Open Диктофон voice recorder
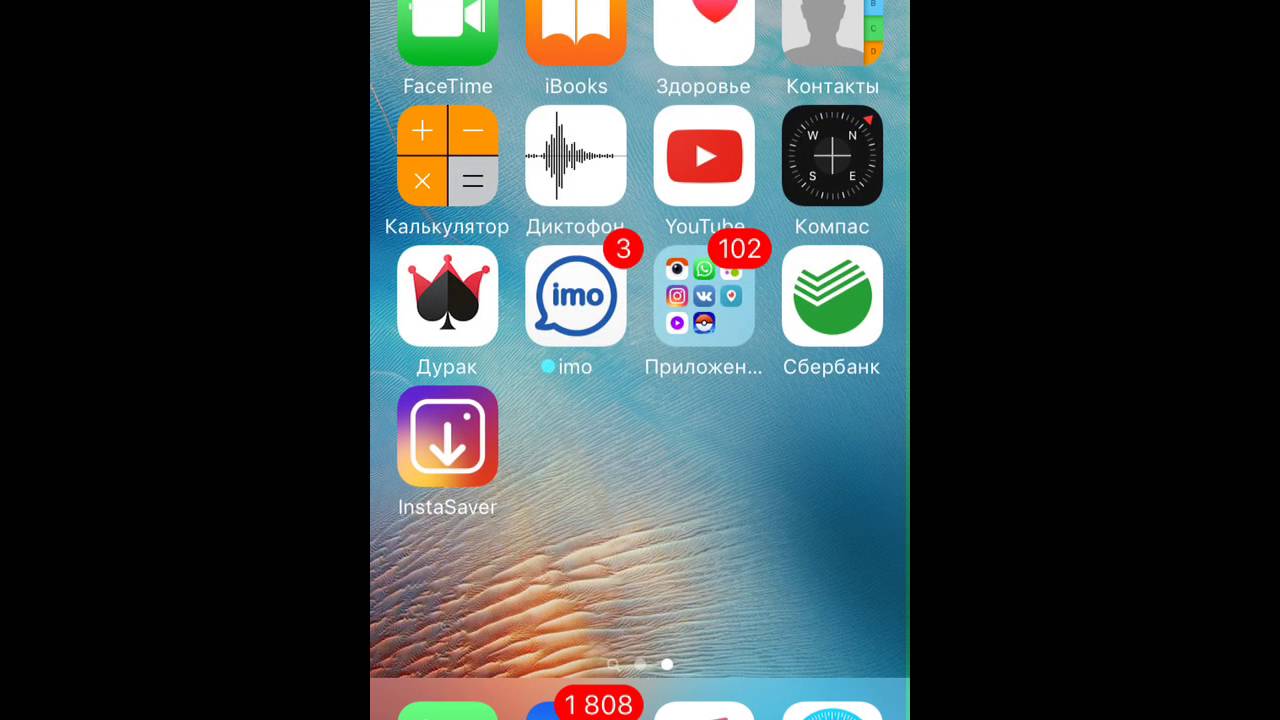This screenshot has height=720, width=1280. click(x=575, y=156)
